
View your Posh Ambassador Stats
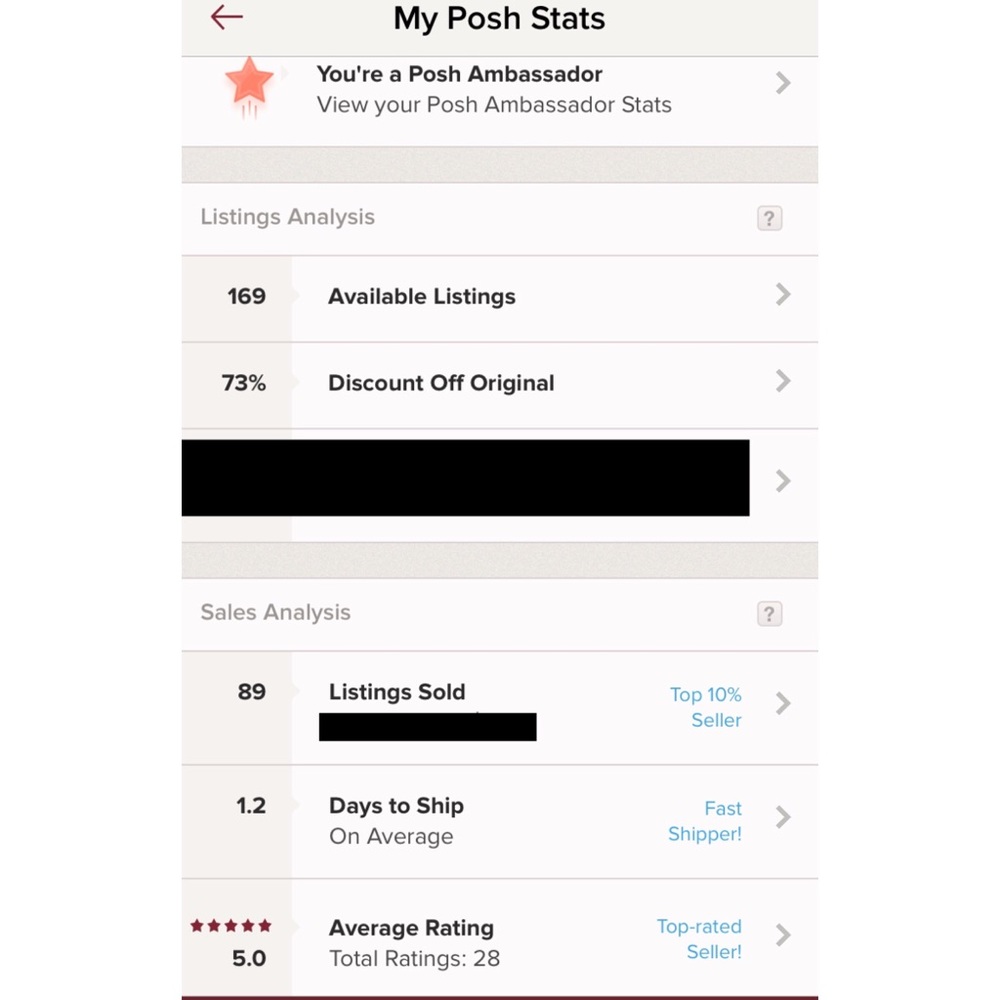[499, 101]
